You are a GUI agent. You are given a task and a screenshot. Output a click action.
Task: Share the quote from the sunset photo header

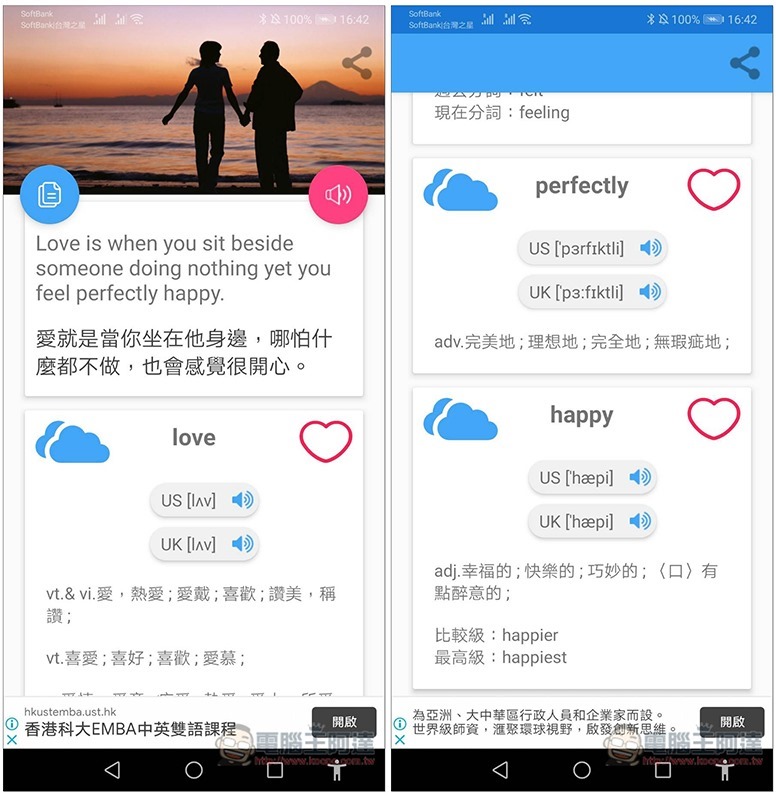[357, 63]
